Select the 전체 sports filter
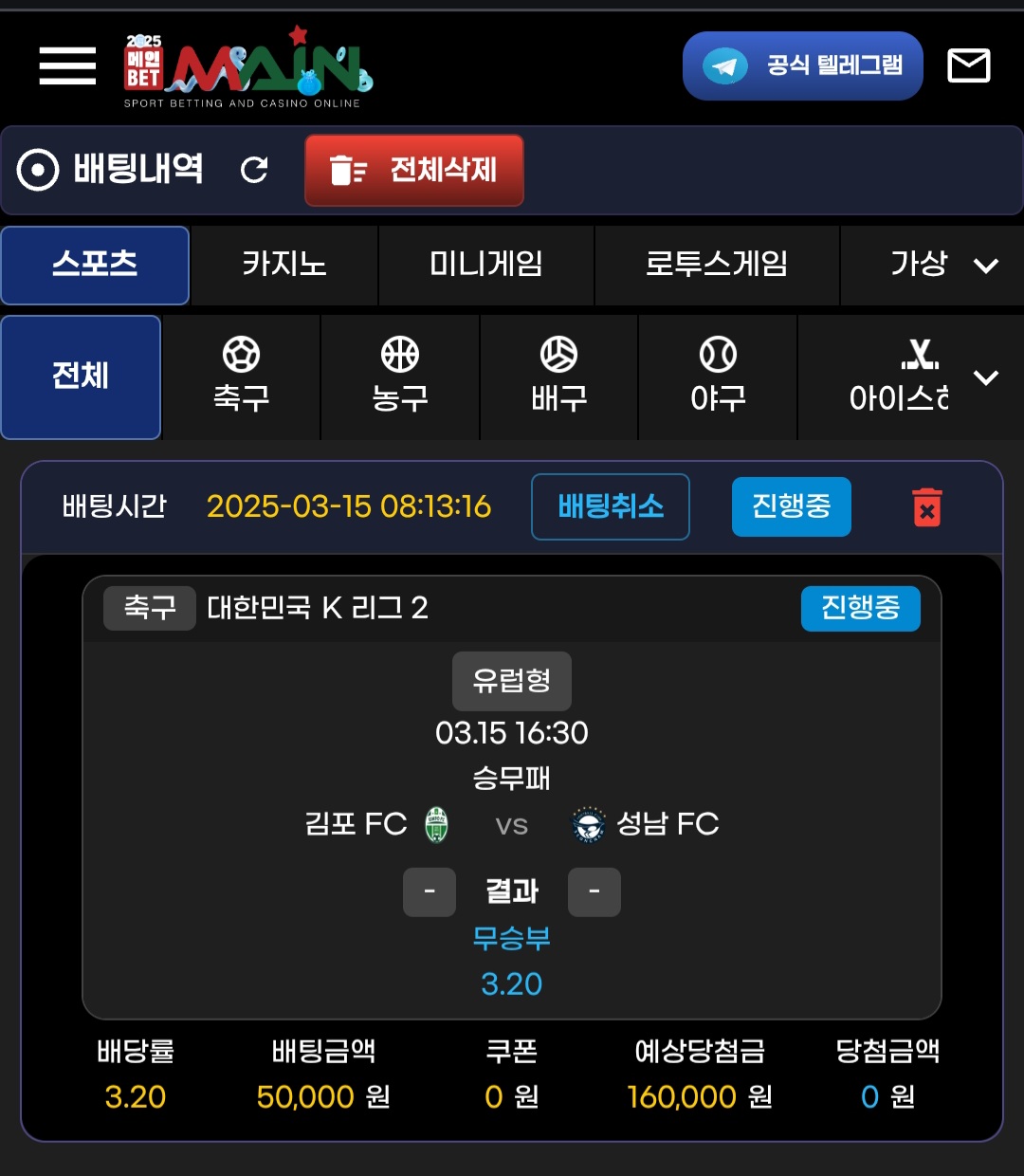 coord(81,377)
